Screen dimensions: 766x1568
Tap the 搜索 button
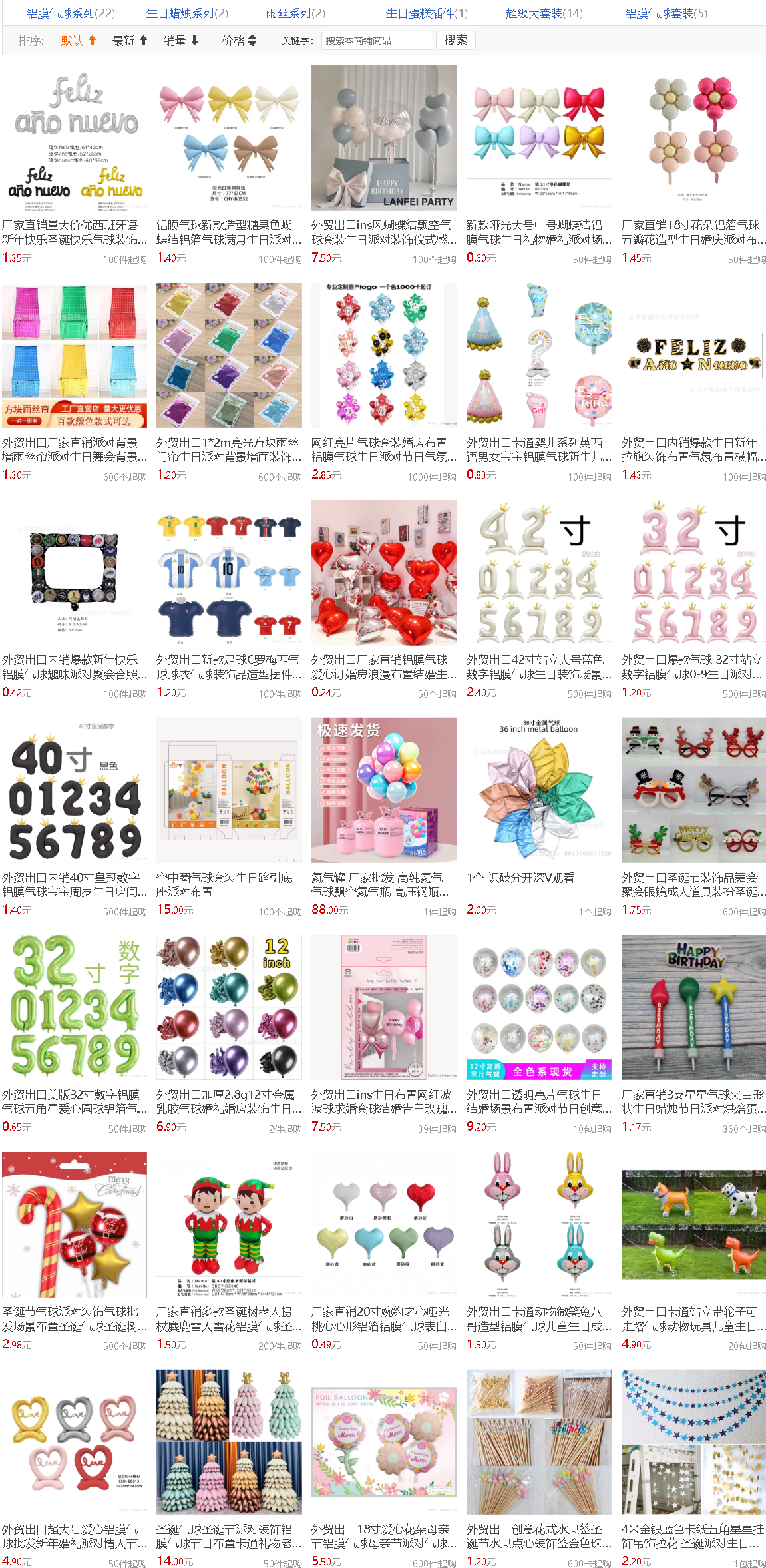455,41
